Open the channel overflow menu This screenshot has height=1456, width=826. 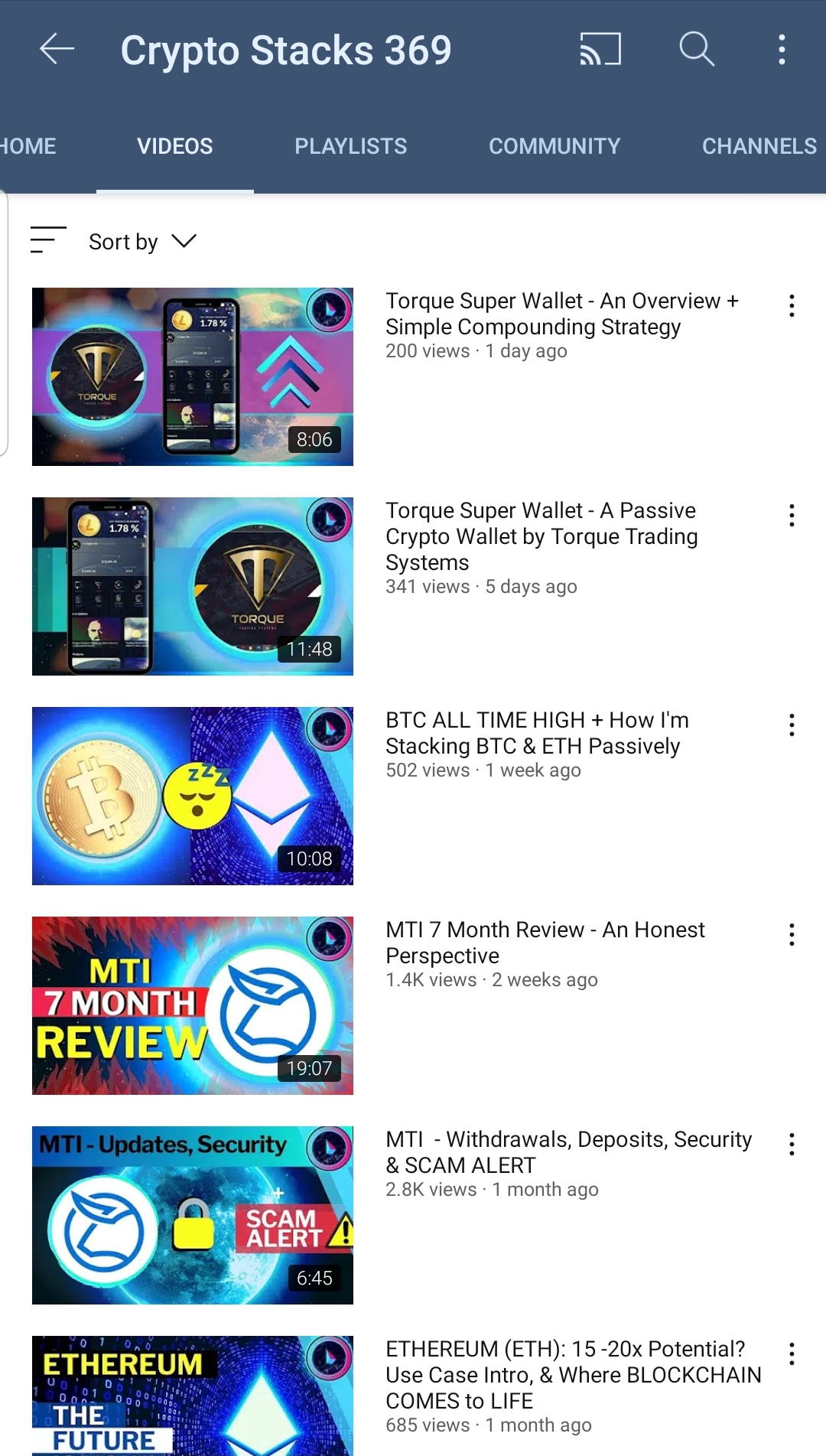click(782, 50)
